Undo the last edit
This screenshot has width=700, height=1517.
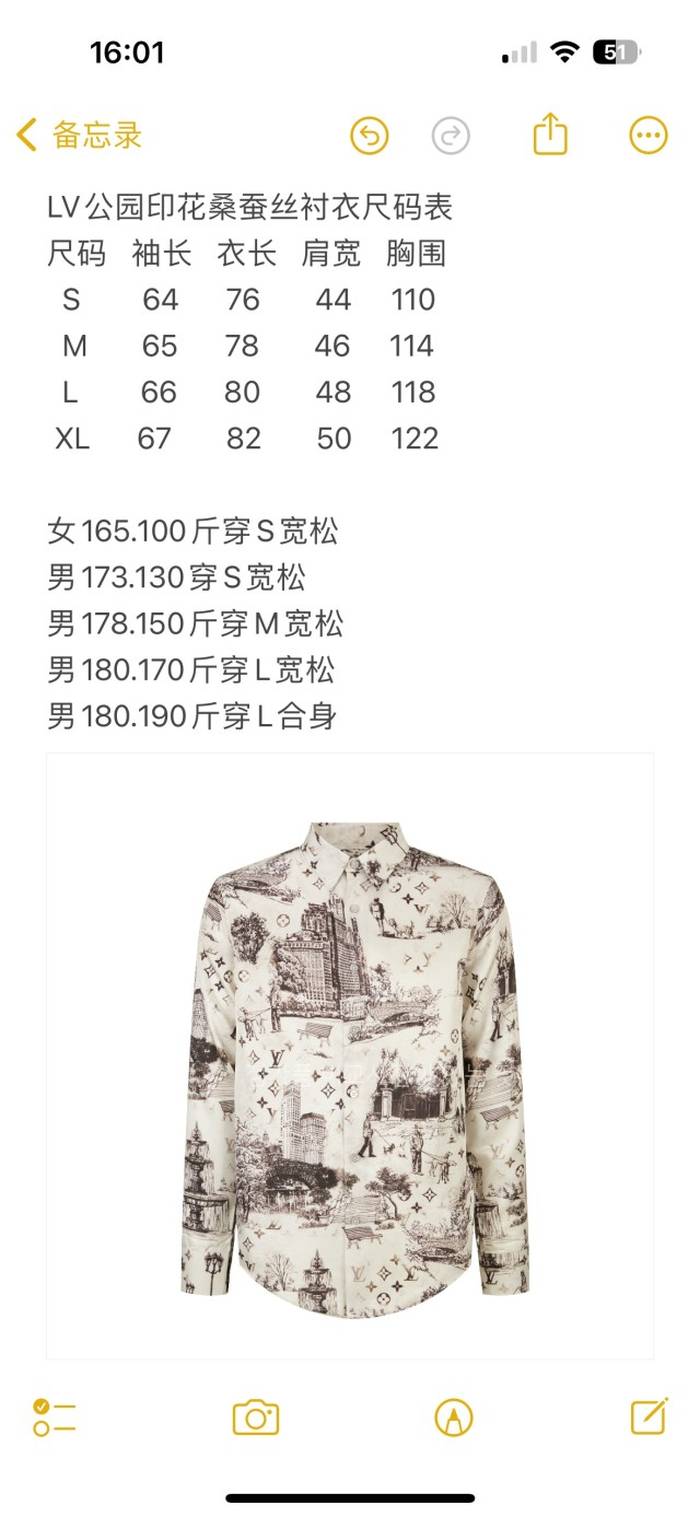coord(369,135)
